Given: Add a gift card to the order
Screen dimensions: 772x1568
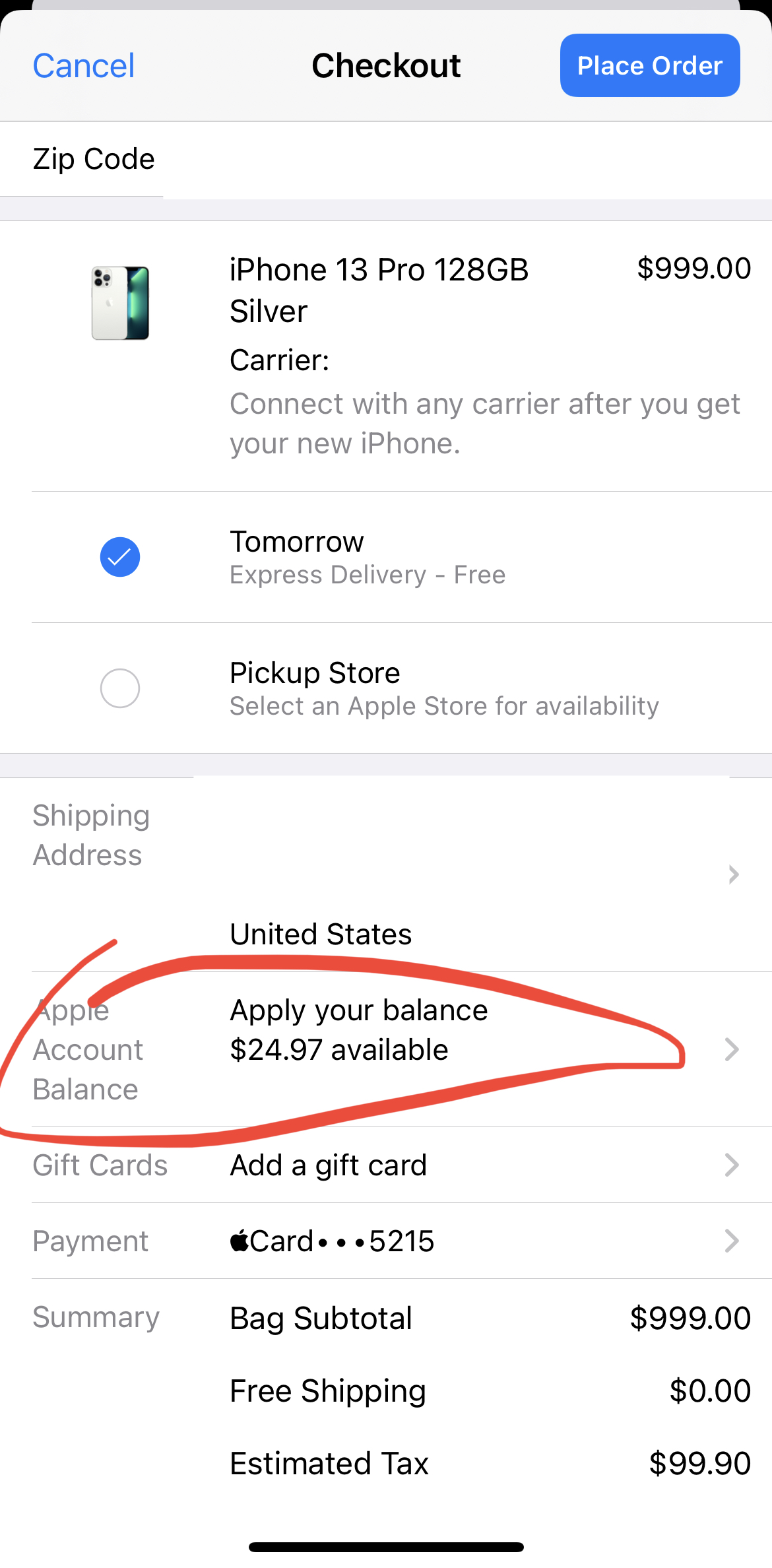Looking at the screenshot, I should 328,1165.
